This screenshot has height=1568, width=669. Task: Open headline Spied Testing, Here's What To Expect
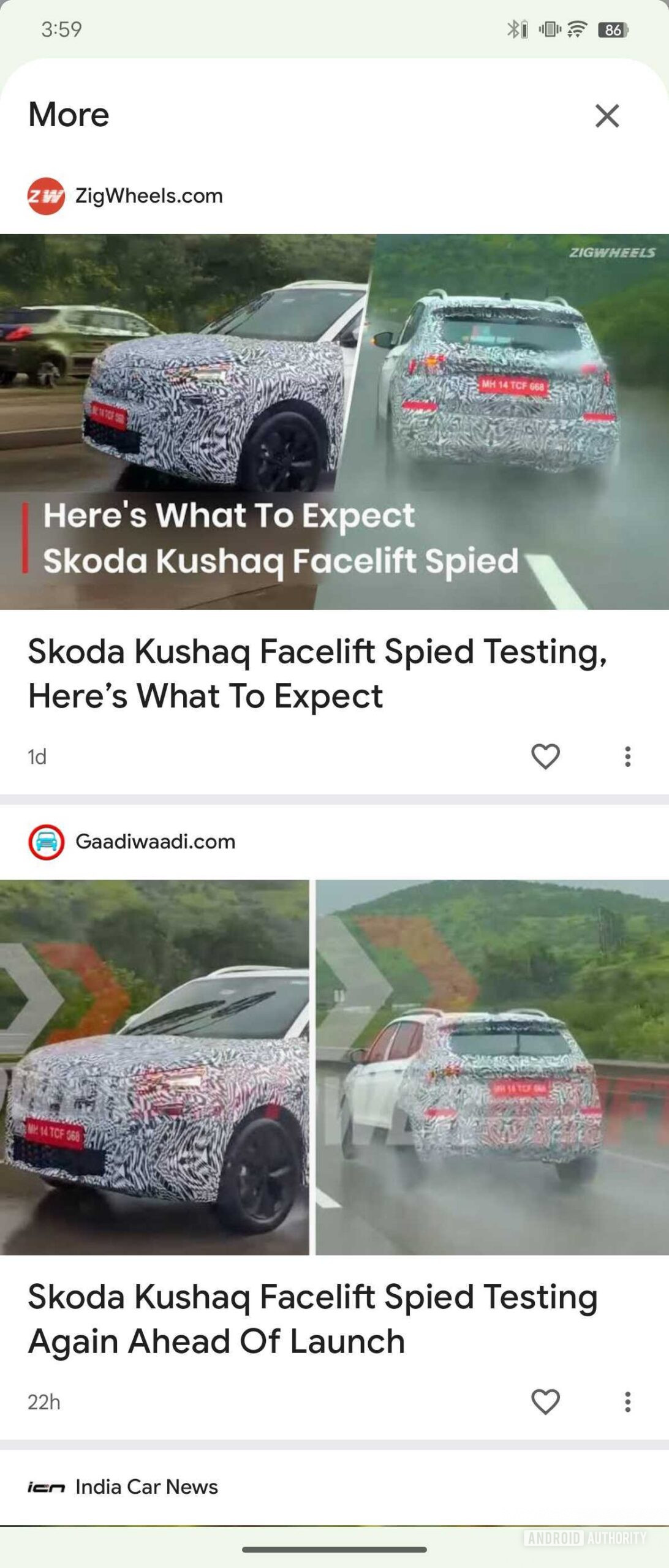317,673
